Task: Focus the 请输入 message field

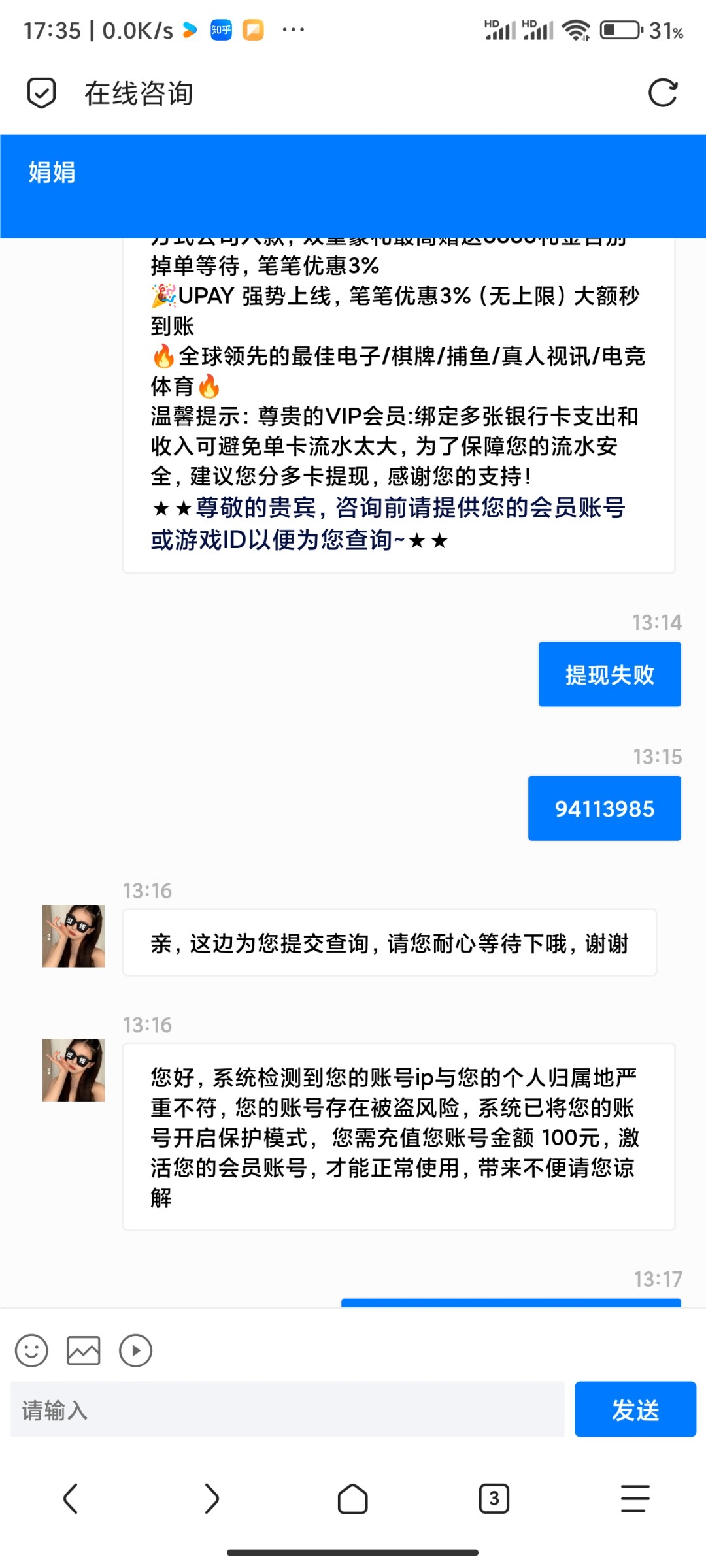Action: 288,1409
